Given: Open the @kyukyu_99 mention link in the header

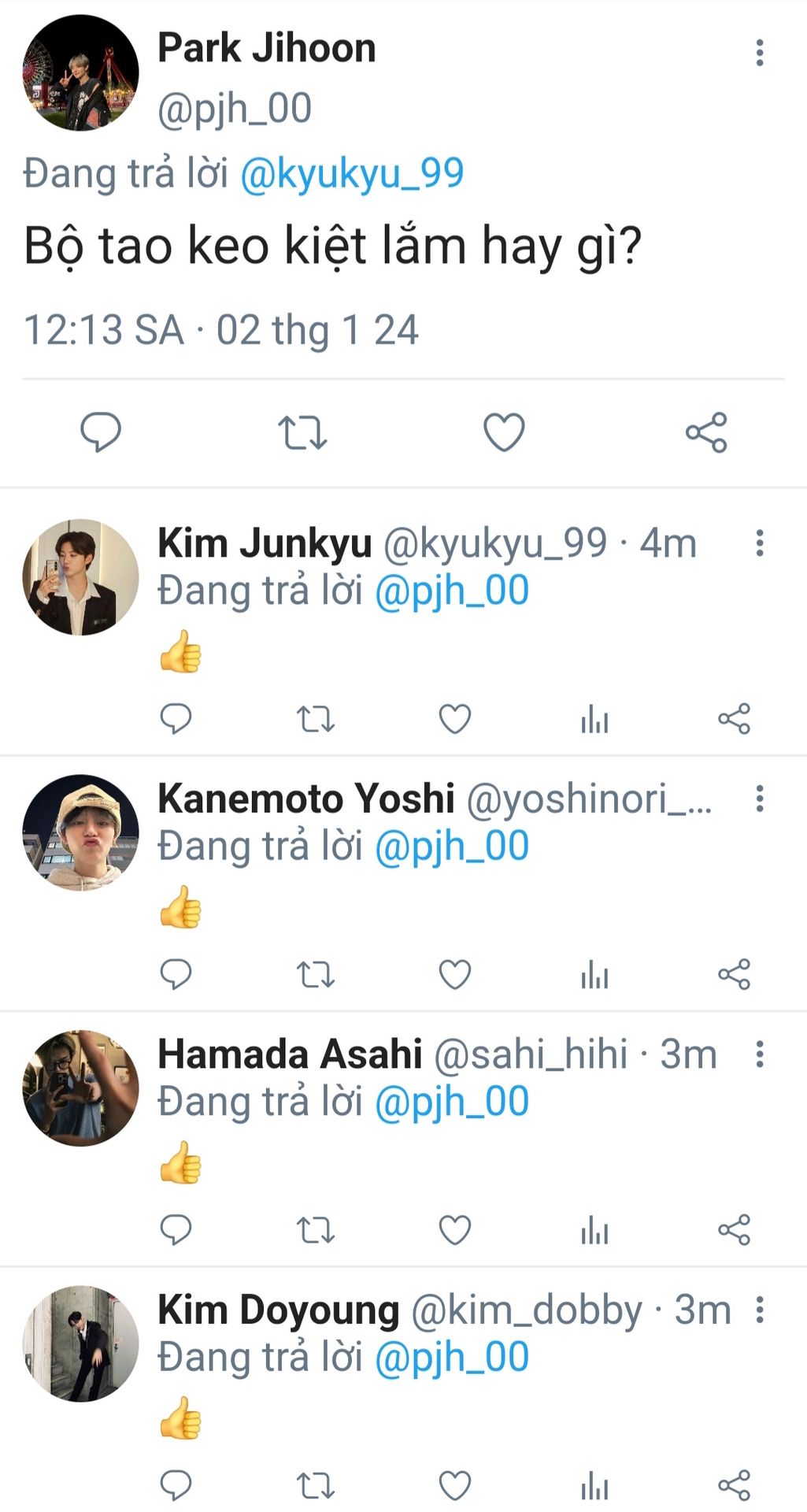Looking at the screenshot, I should pyautogui.click(x=351, y=173).
